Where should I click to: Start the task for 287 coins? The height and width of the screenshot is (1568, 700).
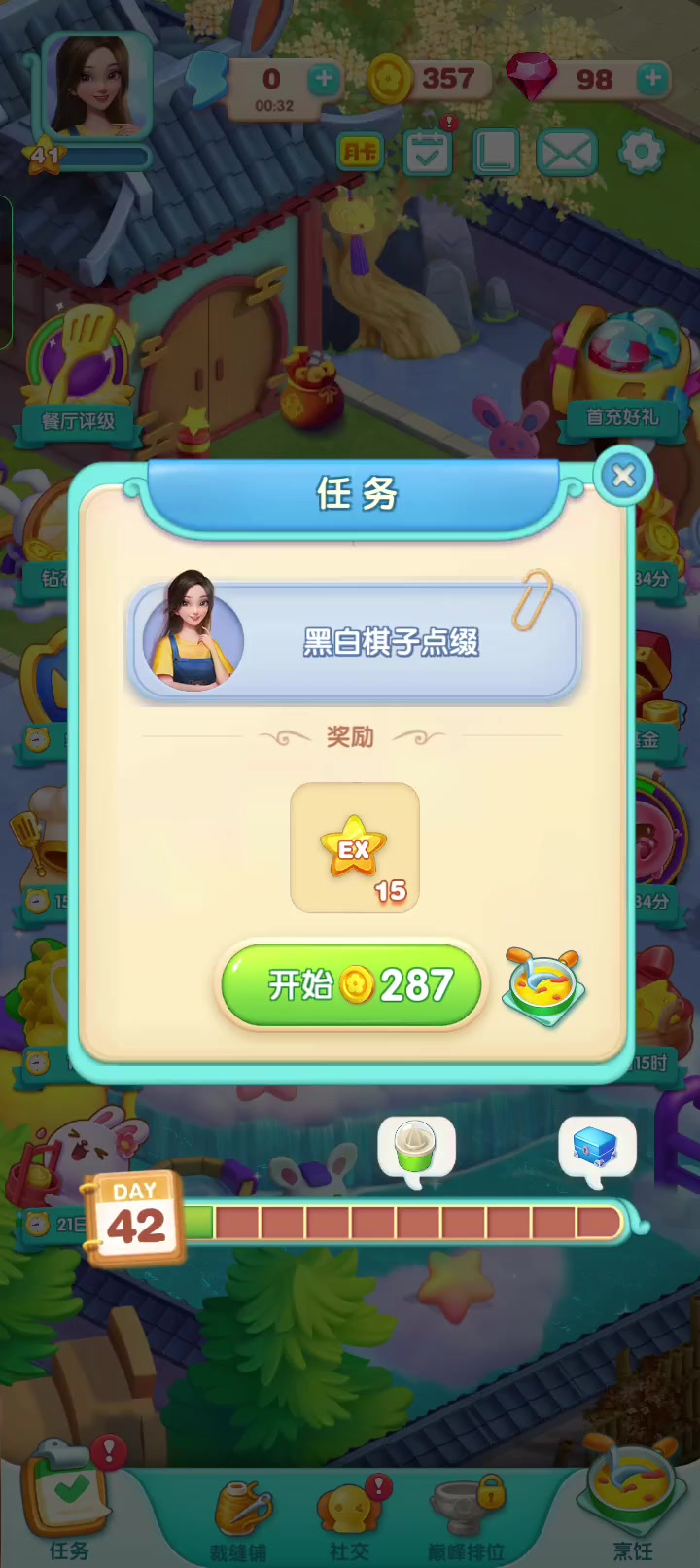coord(352,984)
